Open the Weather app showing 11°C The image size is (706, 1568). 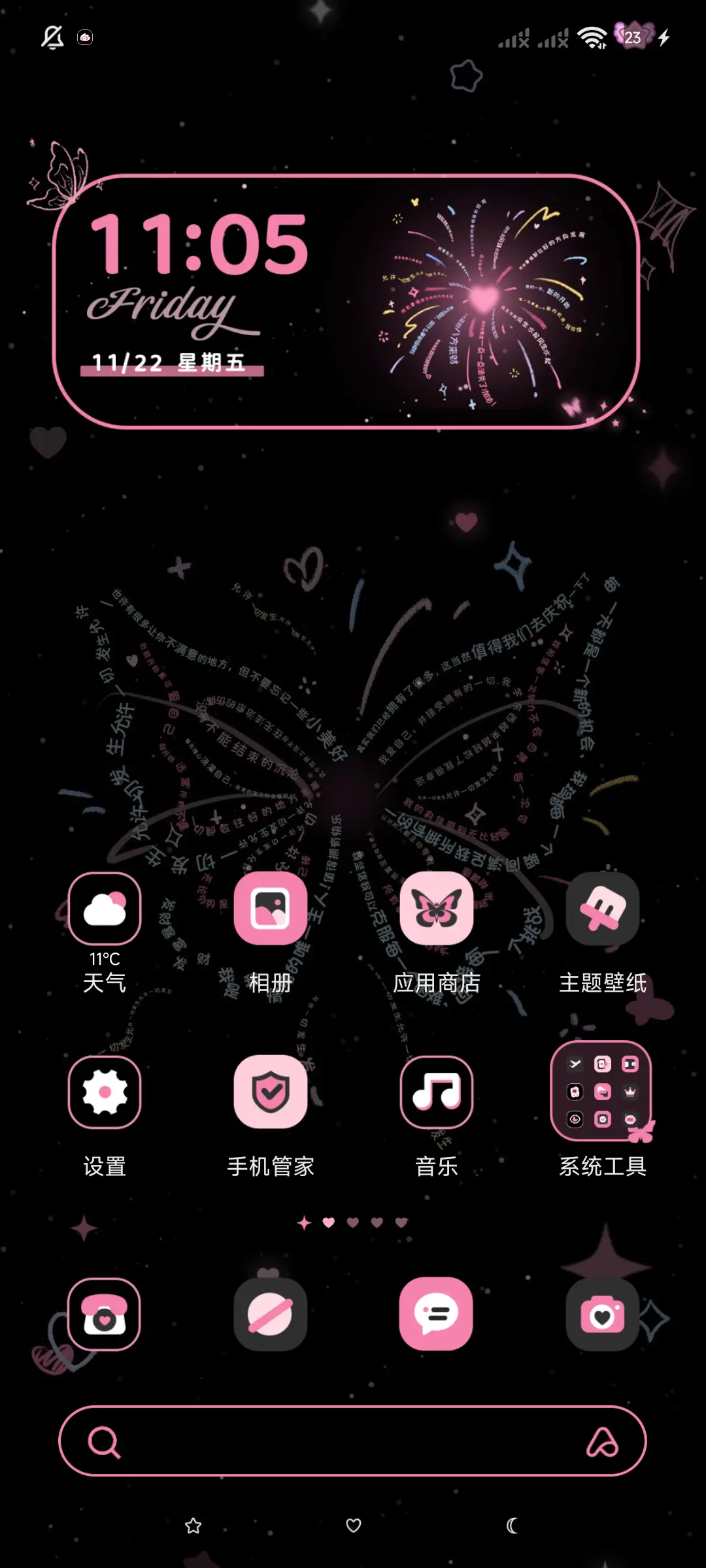105,908
